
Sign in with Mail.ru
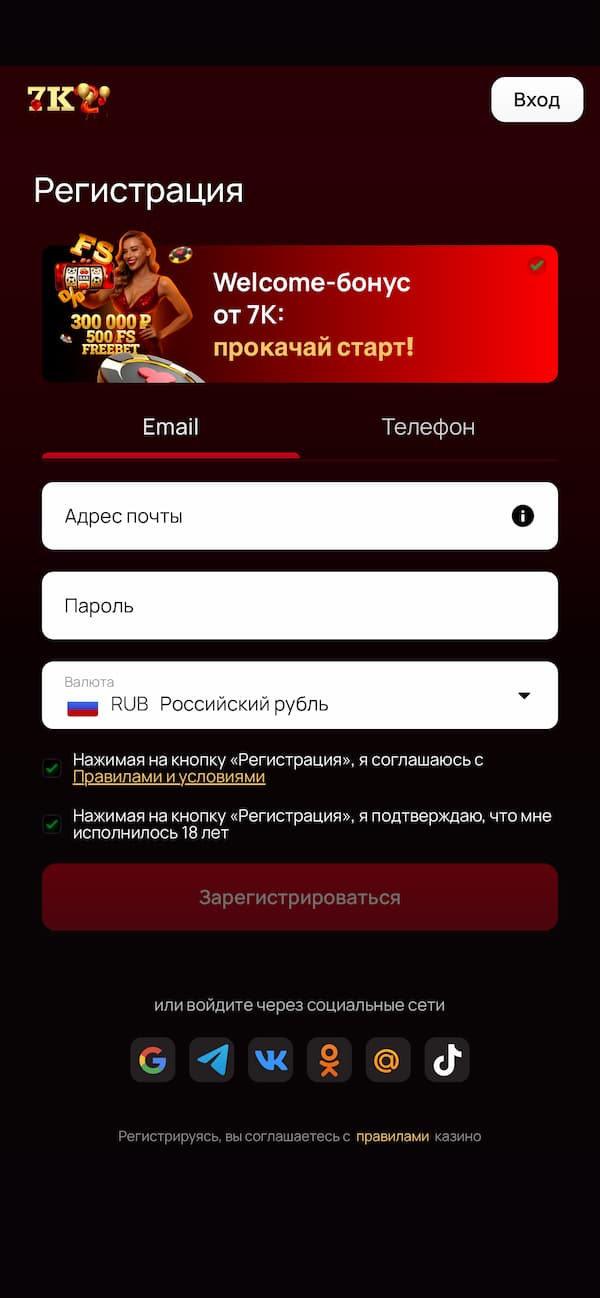pos(388,1060)
